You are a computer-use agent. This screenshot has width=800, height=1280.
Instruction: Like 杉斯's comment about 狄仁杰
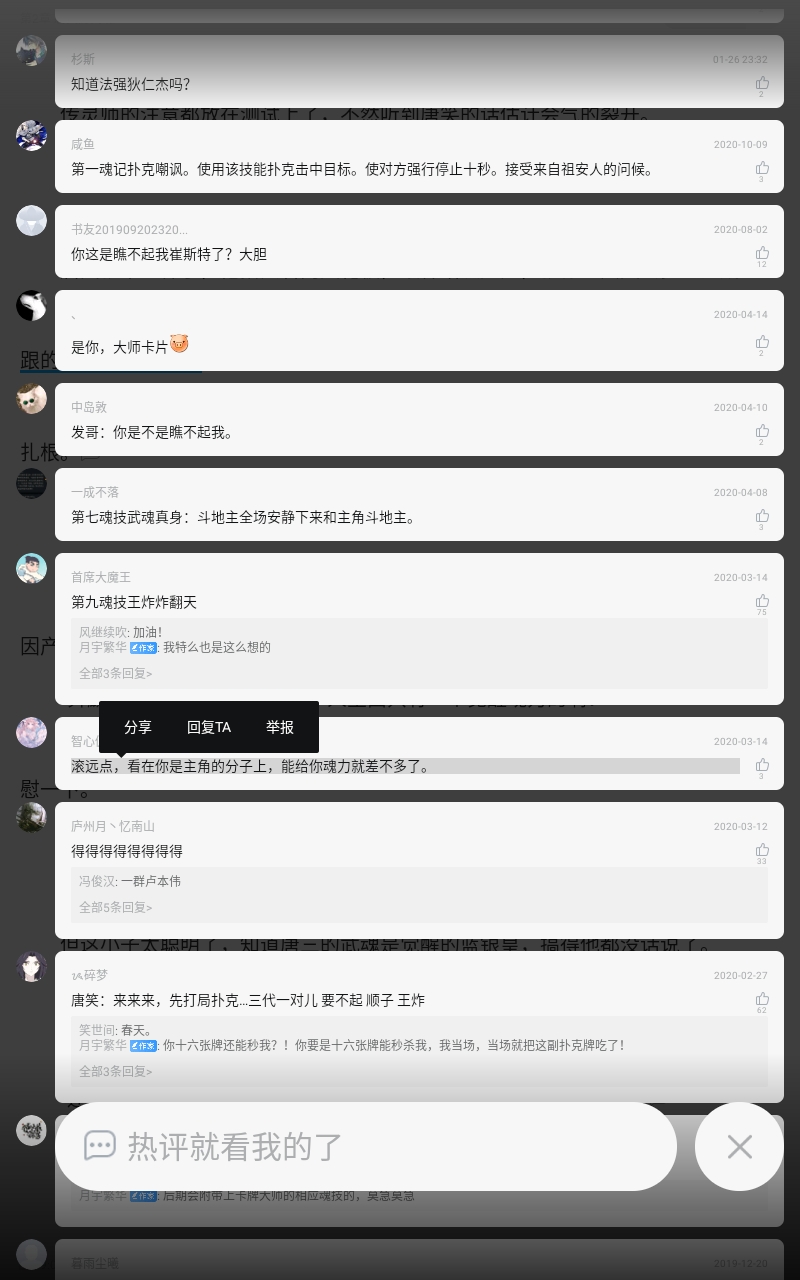[762, 84]
